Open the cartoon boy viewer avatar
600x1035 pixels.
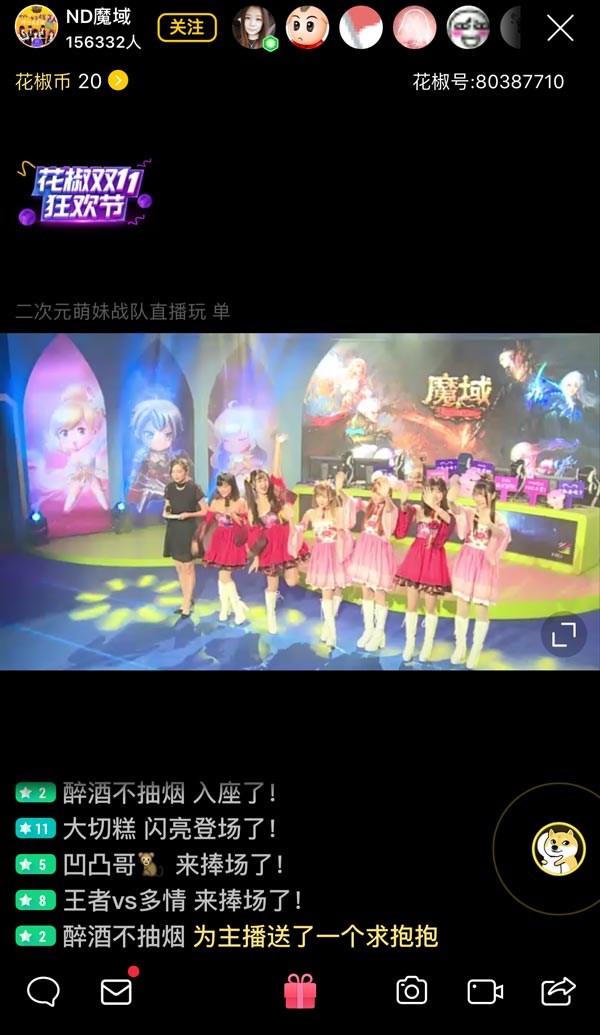(307, 28)
